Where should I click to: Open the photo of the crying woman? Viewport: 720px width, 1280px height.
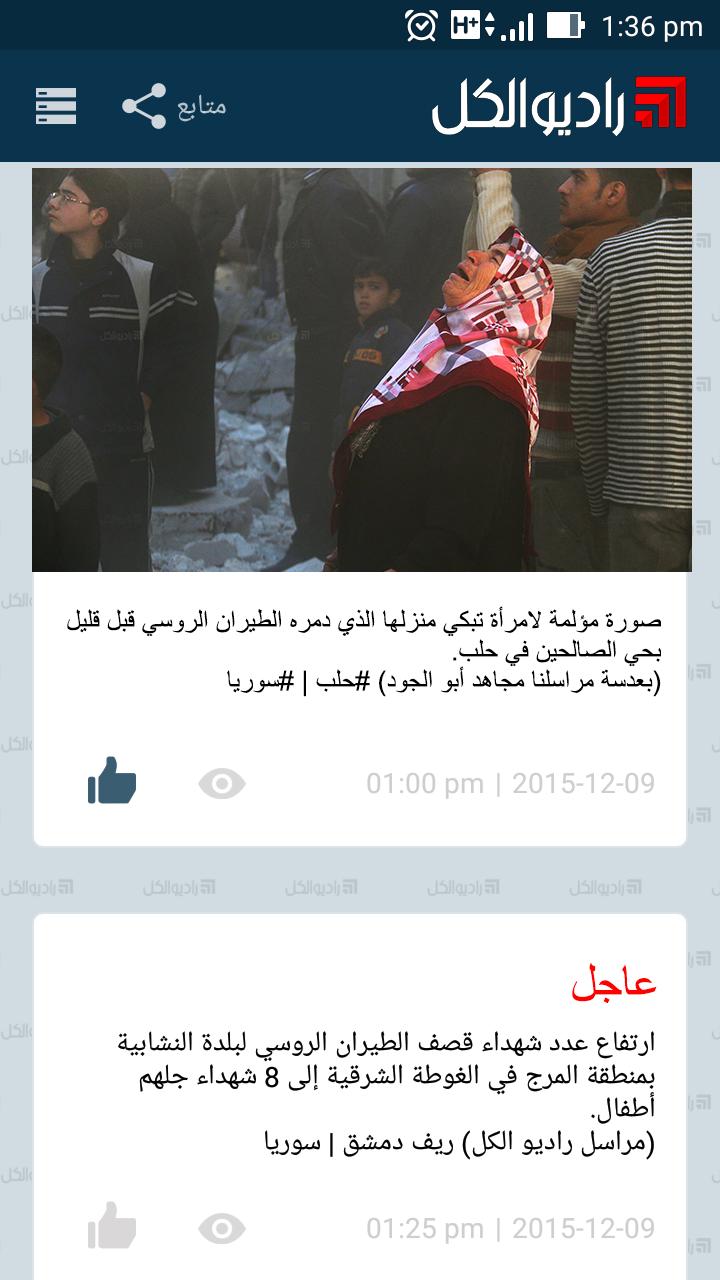point(362,369)
